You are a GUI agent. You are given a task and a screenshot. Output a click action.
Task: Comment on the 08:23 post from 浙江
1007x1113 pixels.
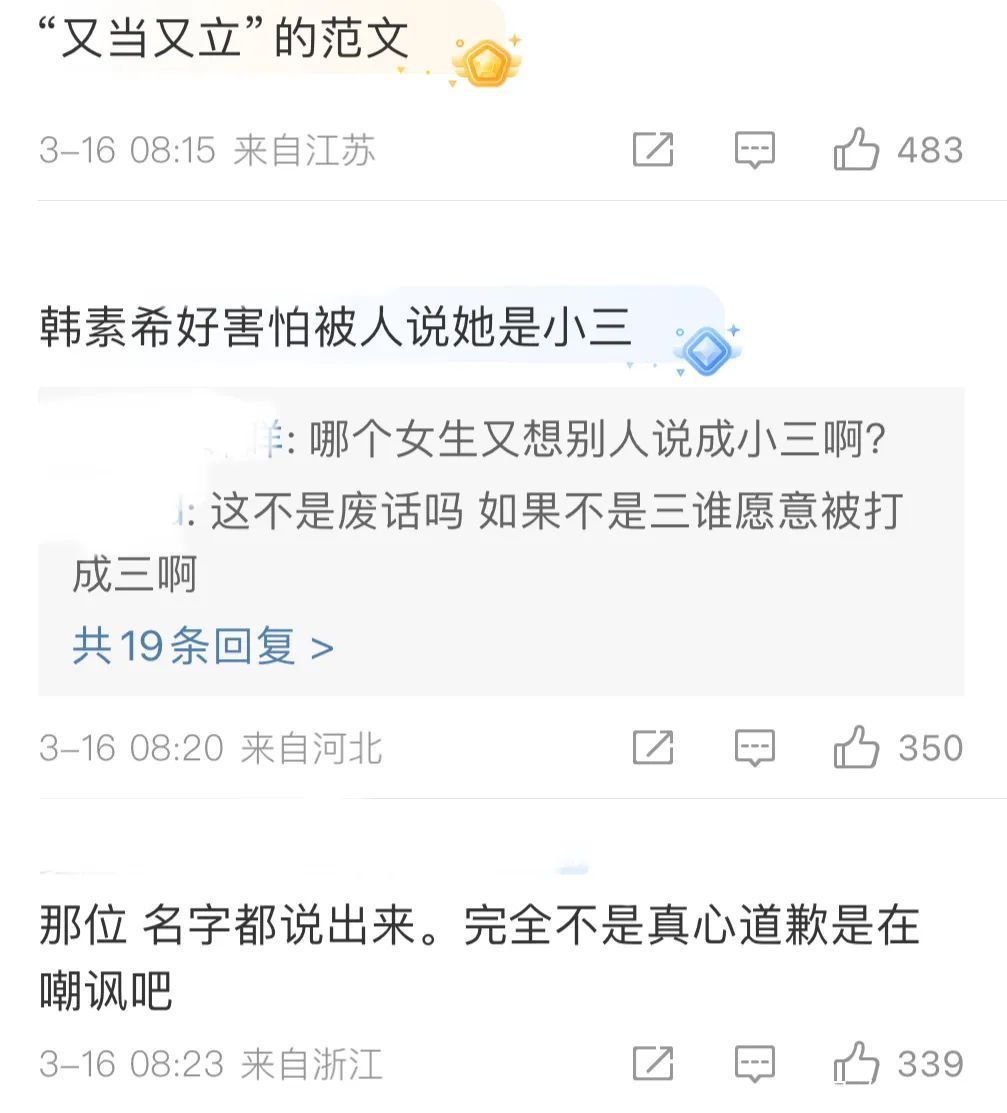tap(755, 1064)
